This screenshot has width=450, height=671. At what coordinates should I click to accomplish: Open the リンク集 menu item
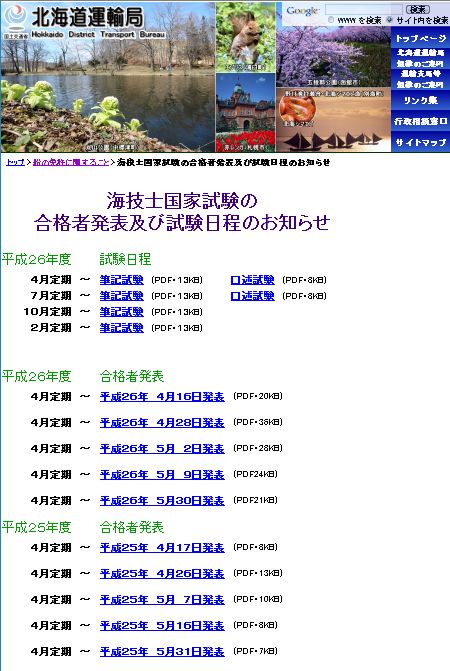(420, 101)
